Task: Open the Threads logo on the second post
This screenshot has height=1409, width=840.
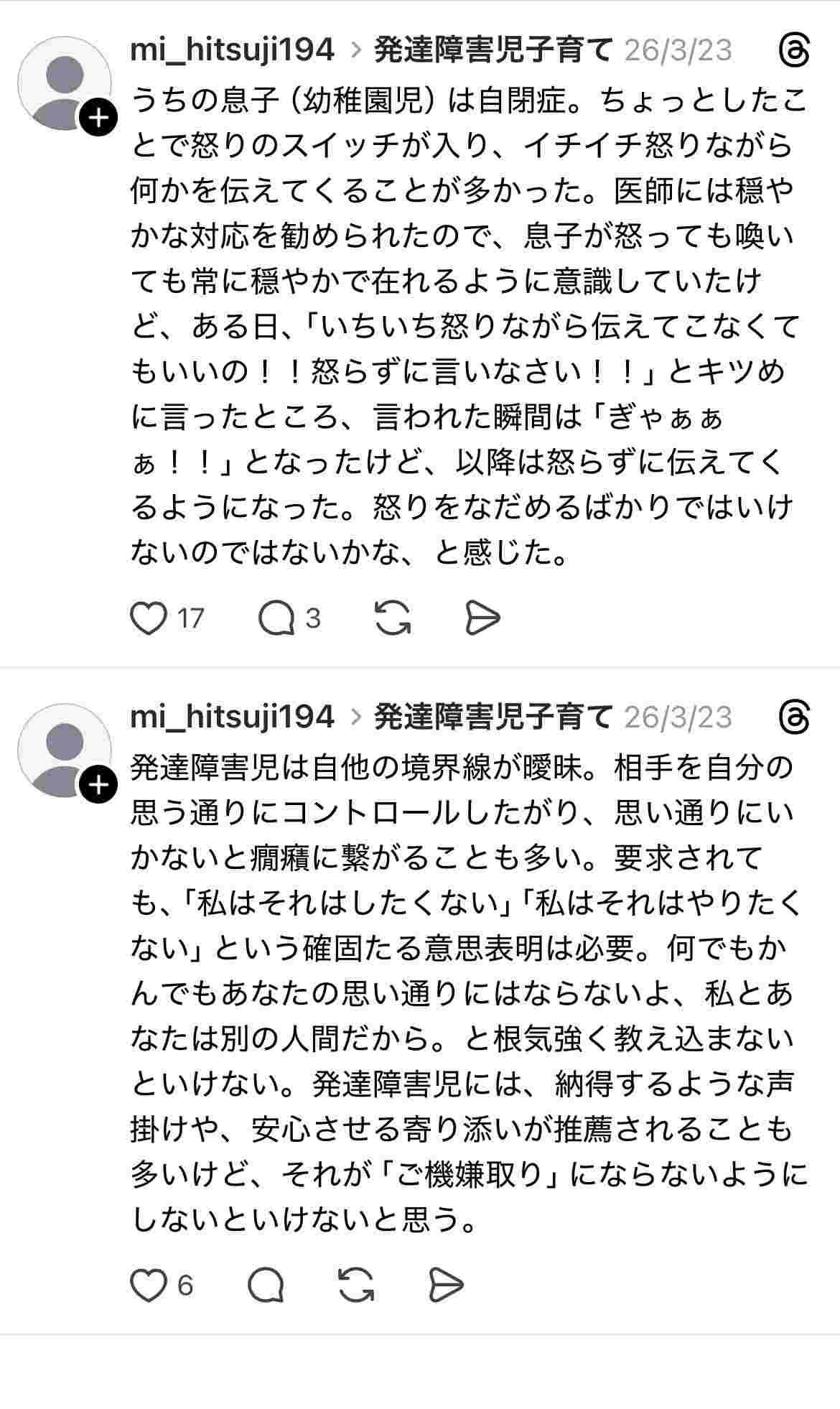Action: tap(794, 717)
